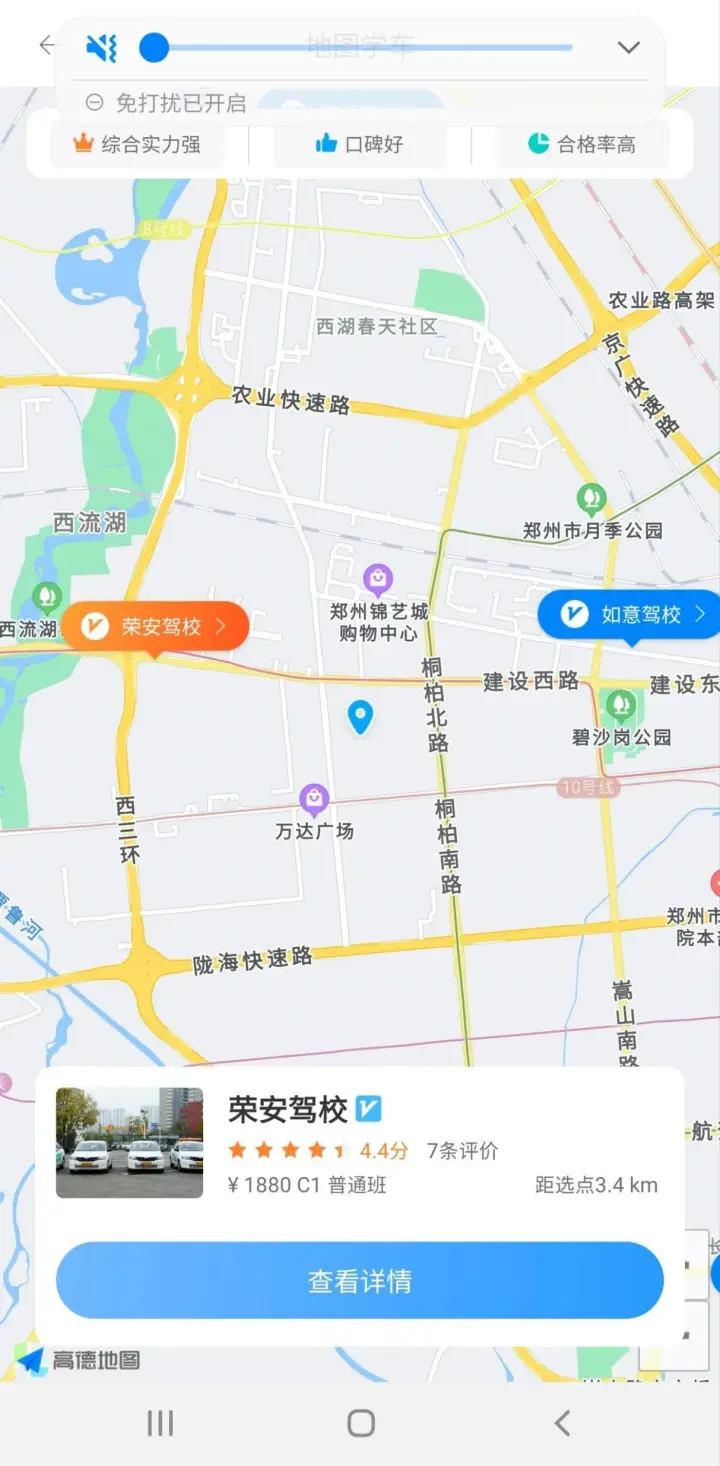Tap the system home button
This screenshot has width=720, height=1466.
tap(361, 1423)
